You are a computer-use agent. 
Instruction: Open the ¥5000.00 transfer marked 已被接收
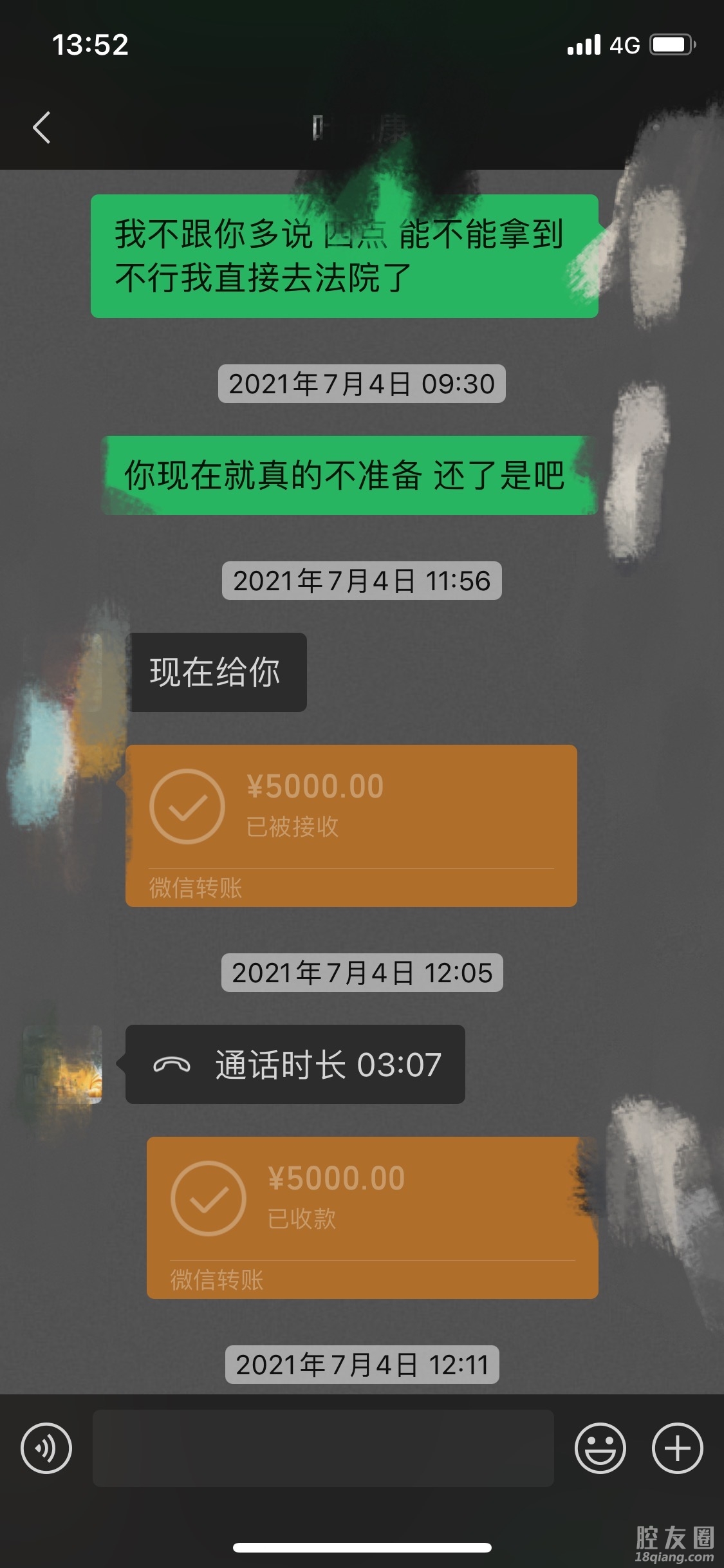(351, 825)
